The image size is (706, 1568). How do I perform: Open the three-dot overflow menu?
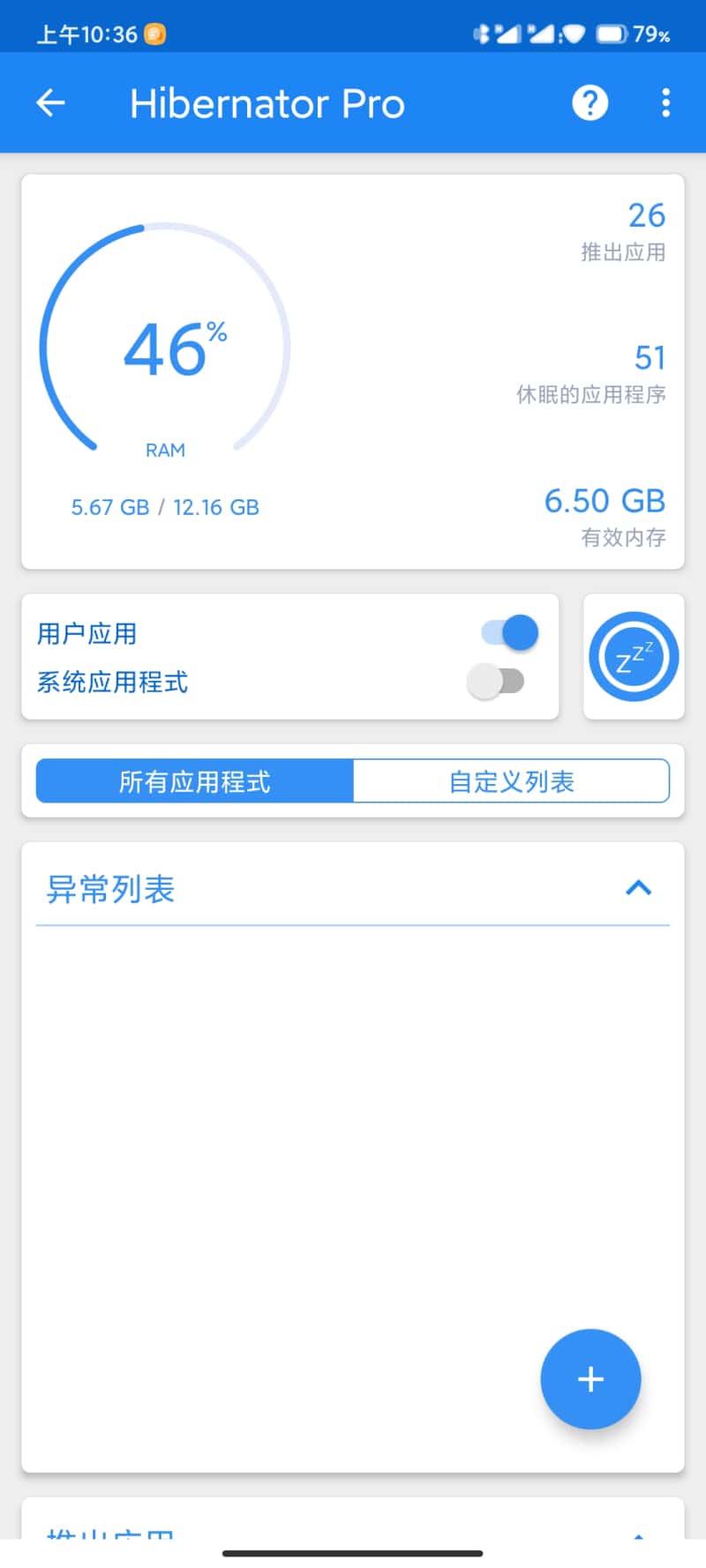(x=665, y=103)
